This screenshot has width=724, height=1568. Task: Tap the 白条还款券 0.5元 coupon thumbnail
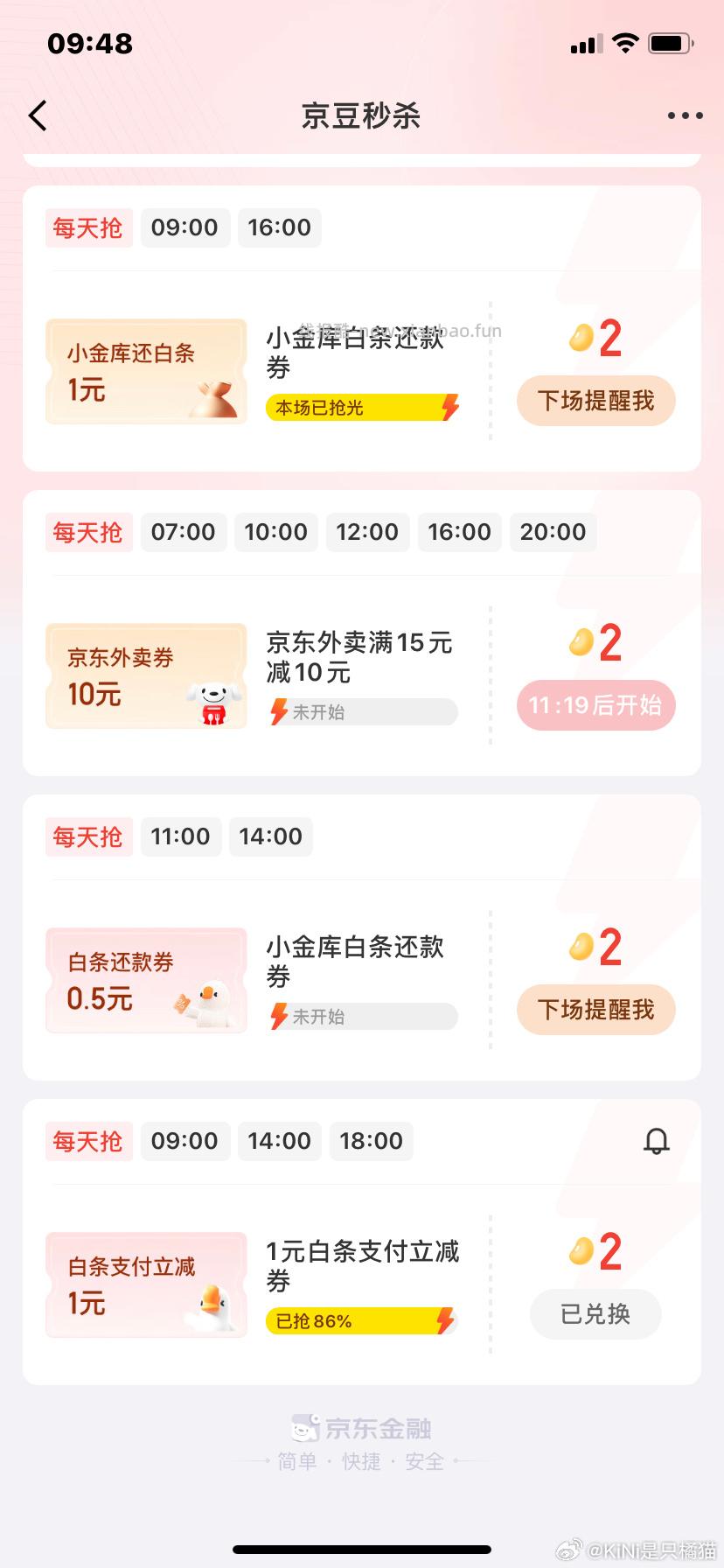click(145, 979)
